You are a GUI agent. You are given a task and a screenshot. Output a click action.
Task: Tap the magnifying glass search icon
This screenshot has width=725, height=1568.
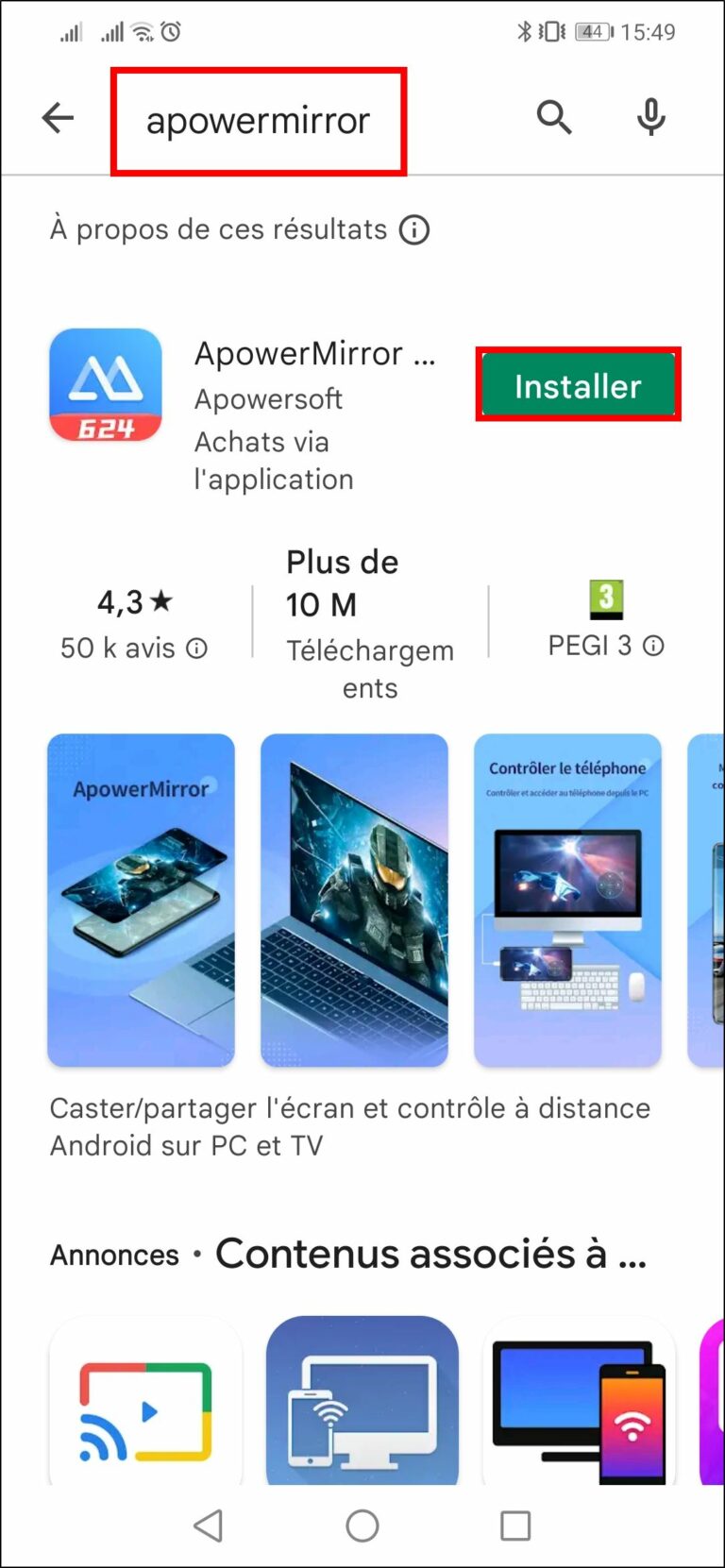pyautogui.click(x=555, y=117)
